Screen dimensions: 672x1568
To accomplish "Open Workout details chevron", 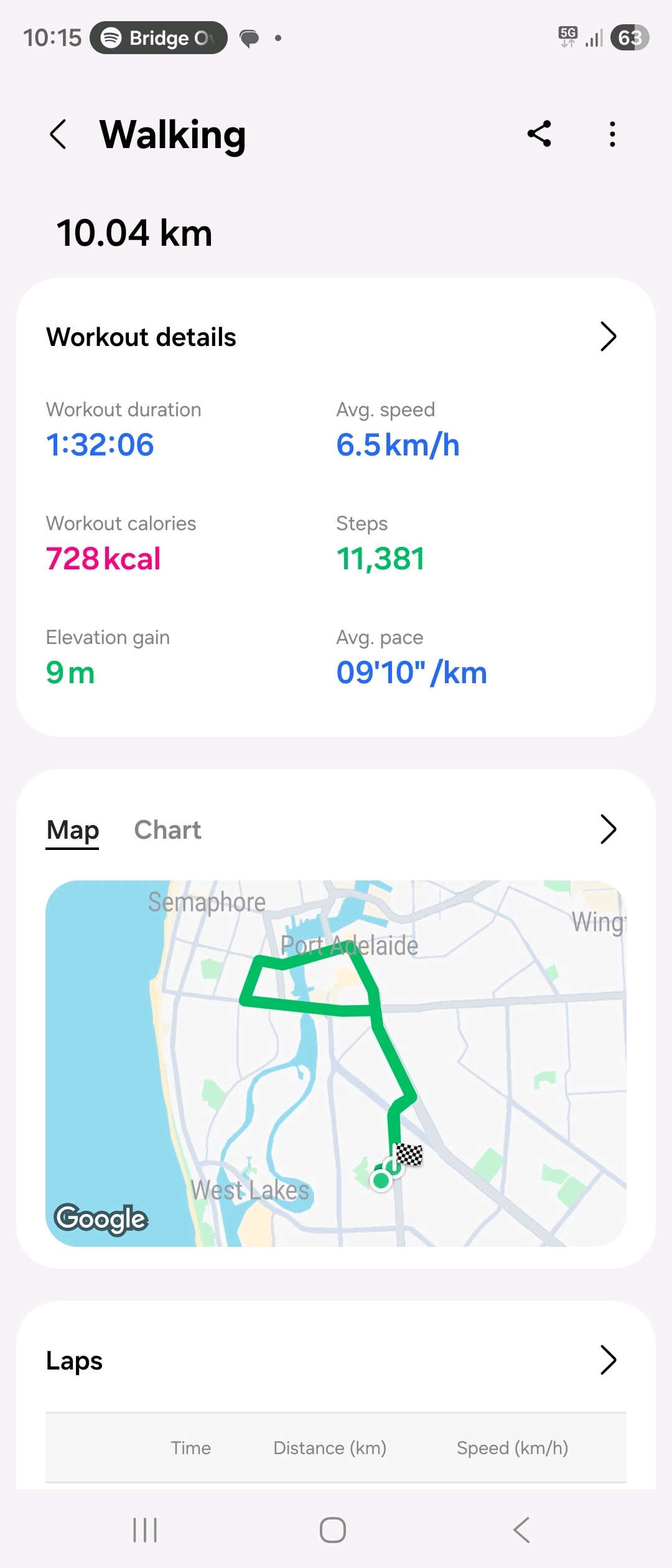I will [x=608, y=337].
